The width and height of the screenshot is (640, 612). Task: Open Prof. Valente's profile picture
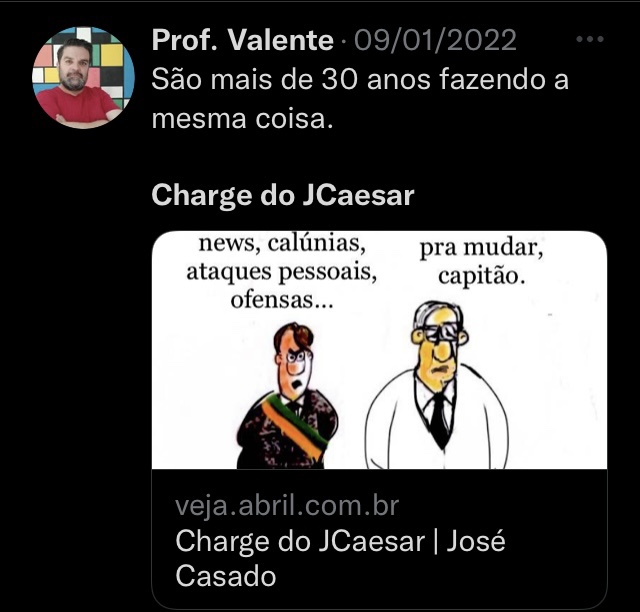click(x=83, y=77)
